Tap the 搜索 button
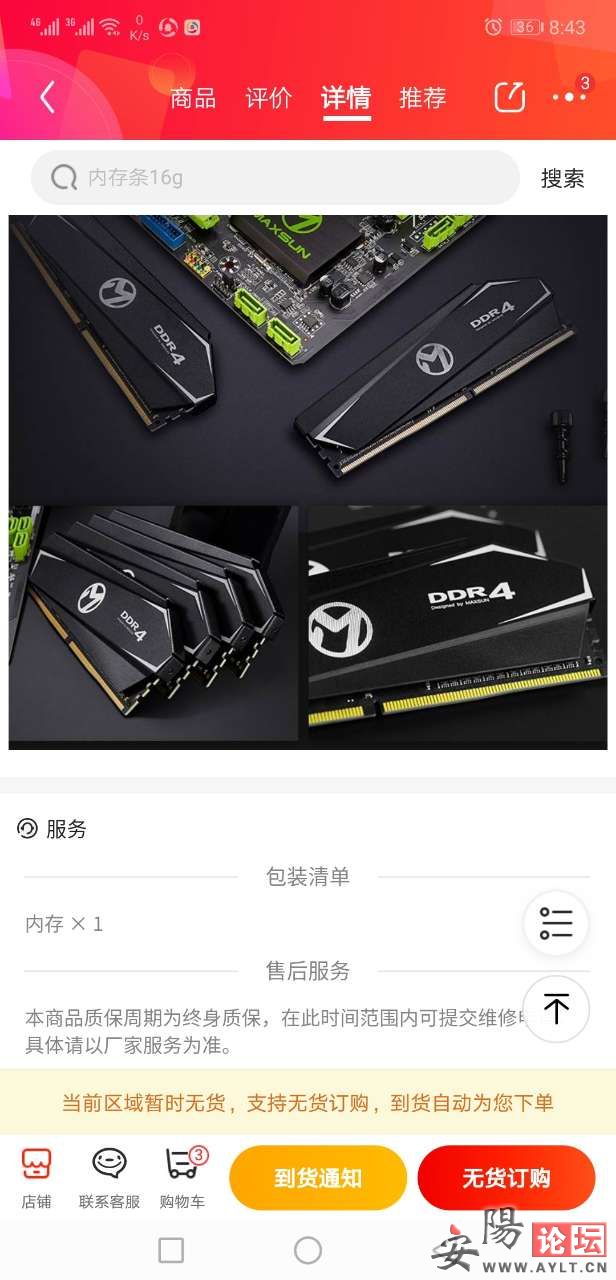Image resolution: width=616 pixels, height=1280 pixels. pos(562,178)
